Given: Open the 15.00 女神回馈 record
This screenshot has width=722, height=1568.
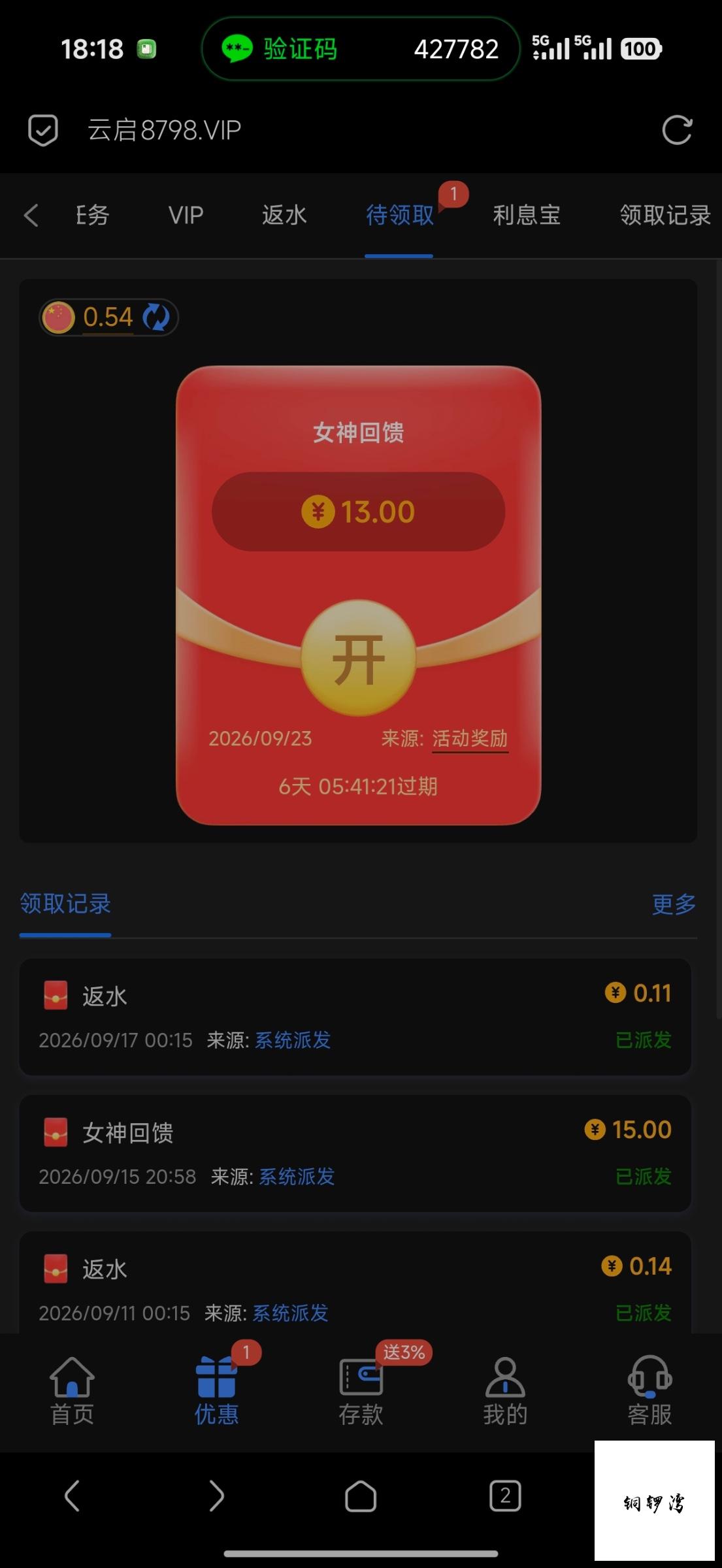Looking at the screenshot, I should (355, 1153).
